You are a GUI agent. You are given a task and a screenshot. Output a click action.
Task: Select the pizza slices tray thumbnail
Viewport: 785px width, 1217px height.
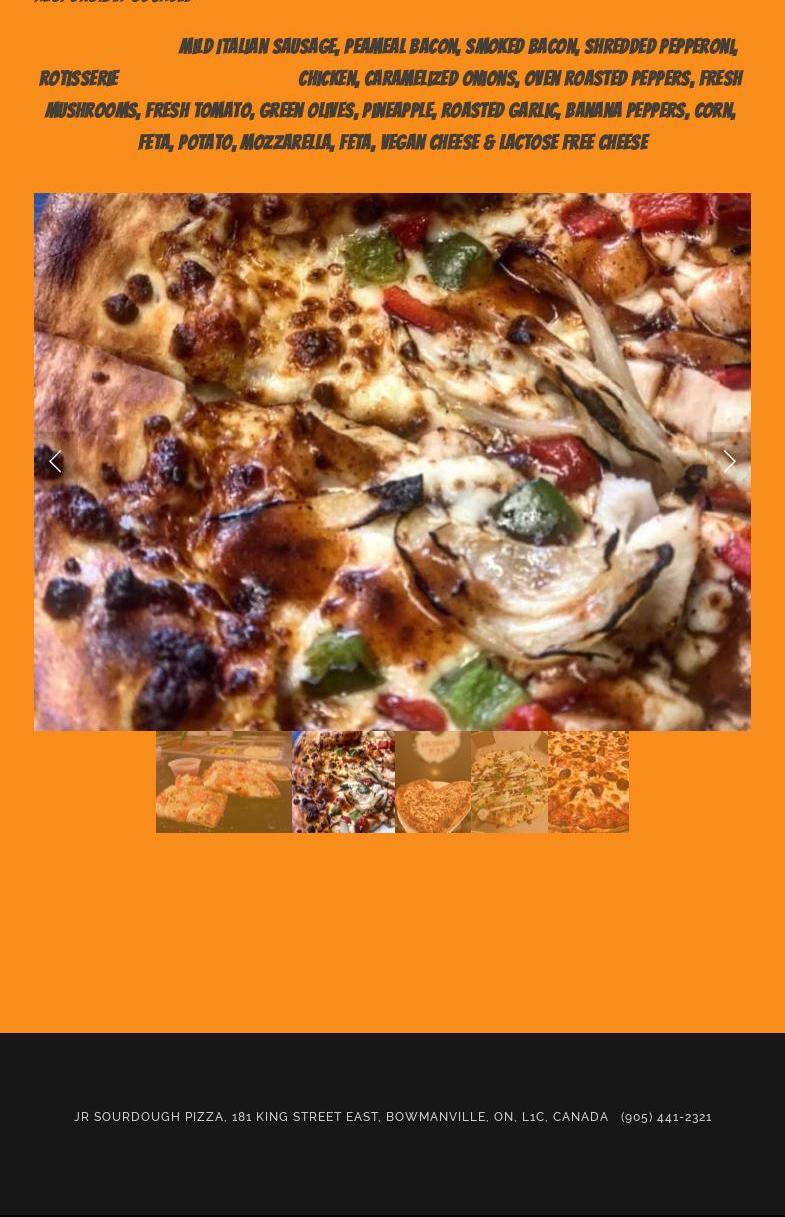pos(223,782)
